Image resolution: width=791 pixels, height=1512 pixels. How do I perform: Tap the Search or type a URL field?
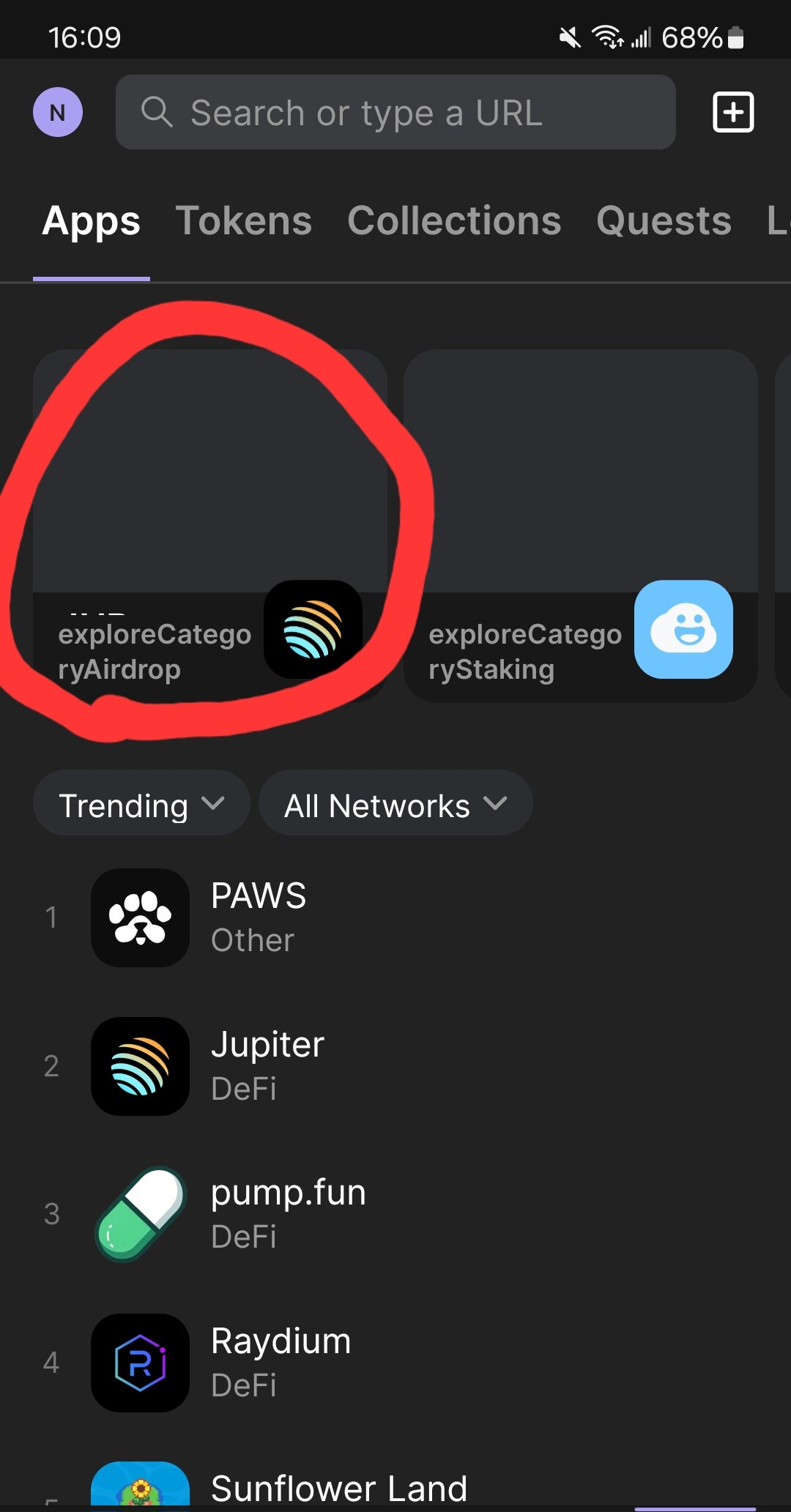tap(395, 112)
